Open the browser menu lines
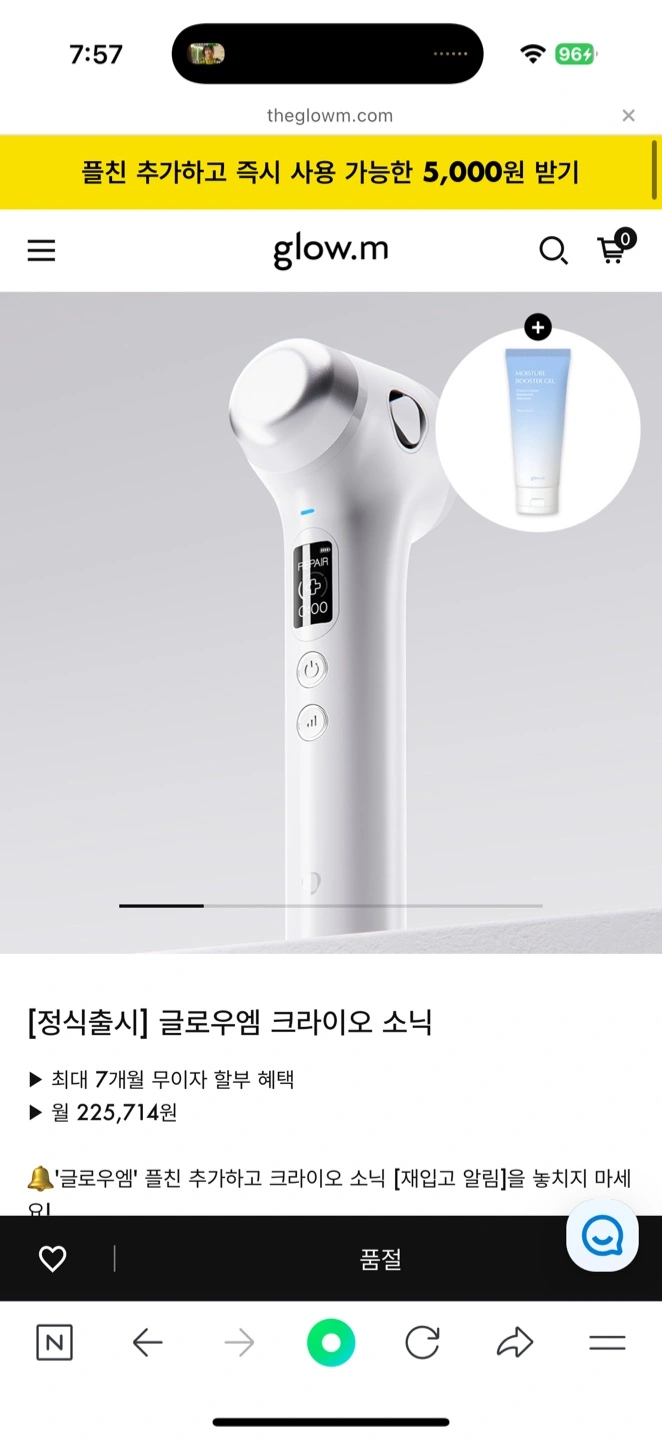662x1440 pixels. coord(607,1343)
